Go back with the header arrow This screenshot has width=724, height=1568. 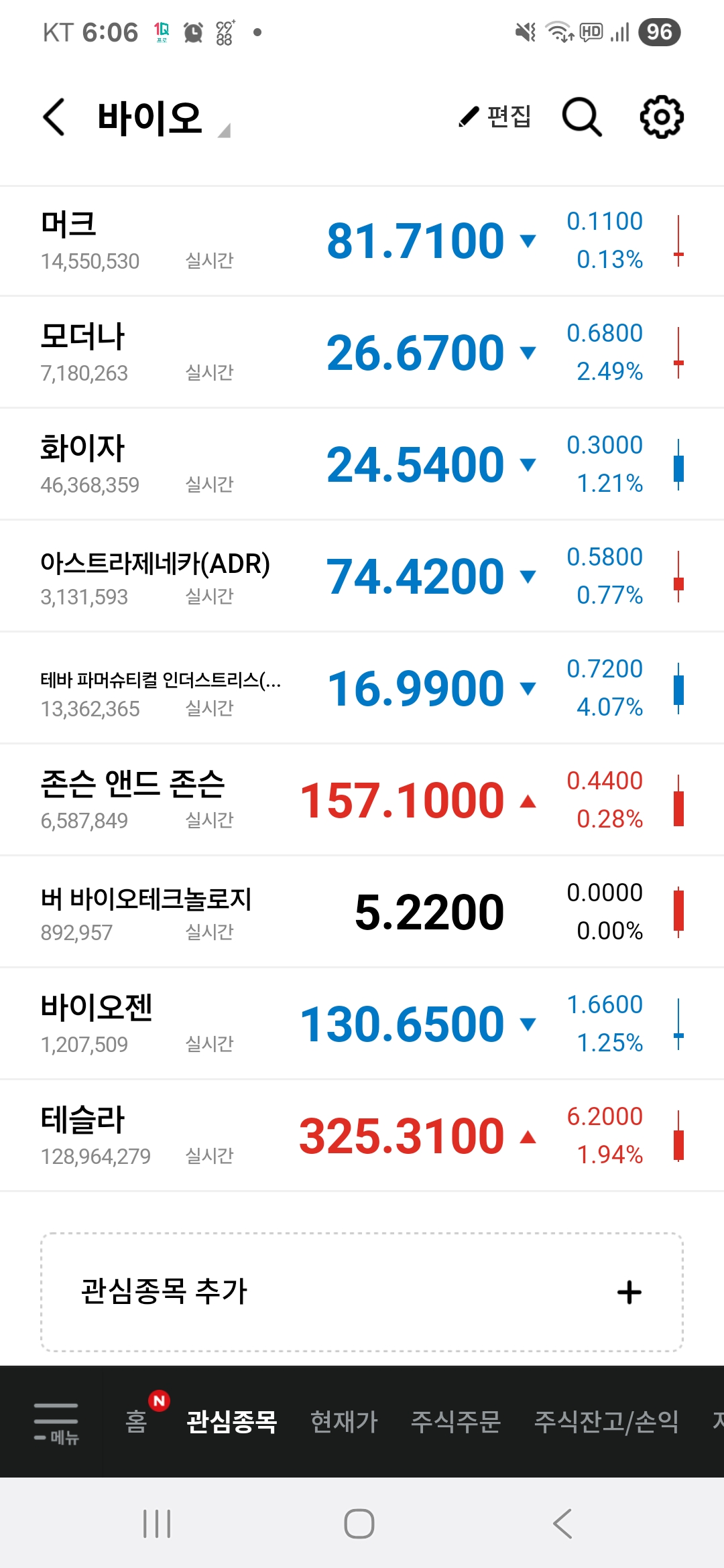54,117
